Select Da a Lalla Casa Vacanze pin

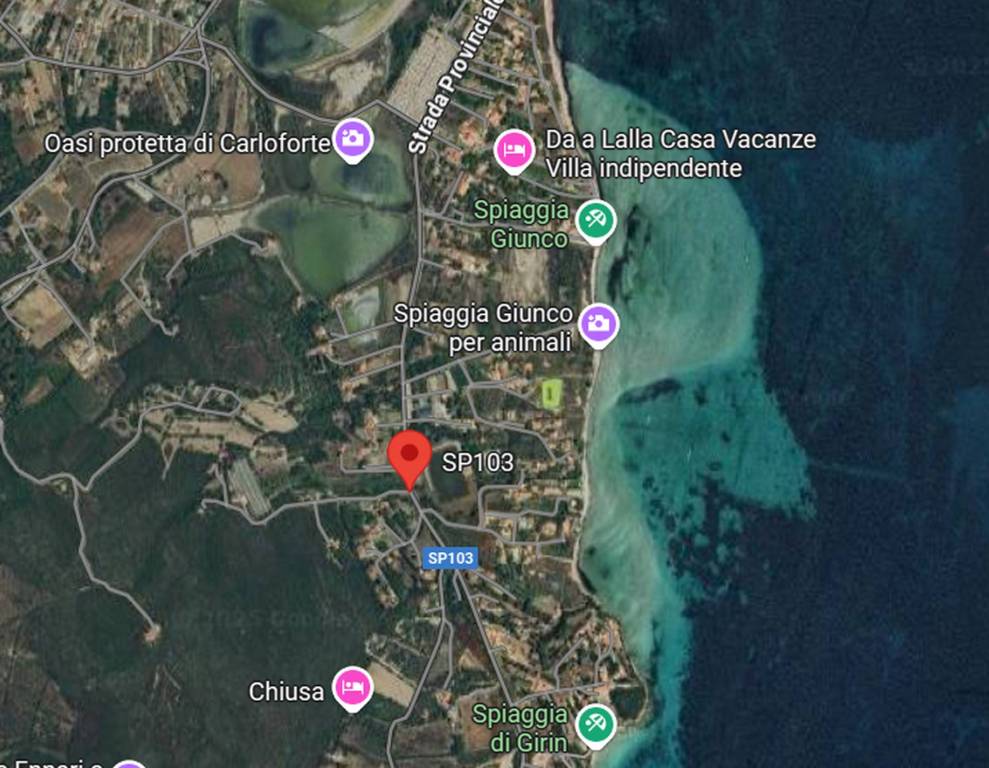[x=514, y=150]
